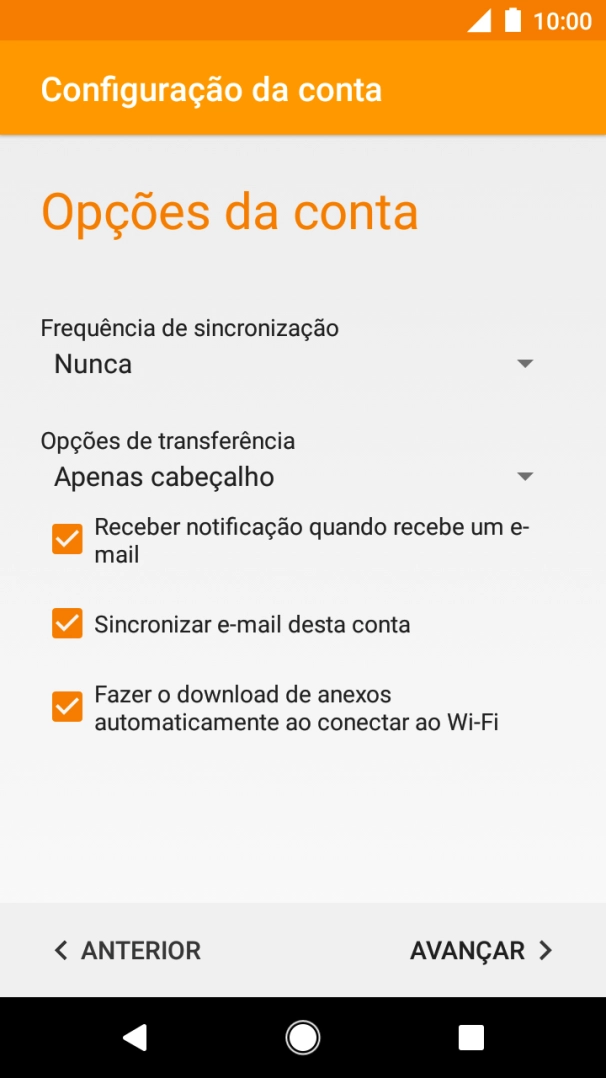Uncheck Receber notificação quando recebe um e-mail

[67, 541]
